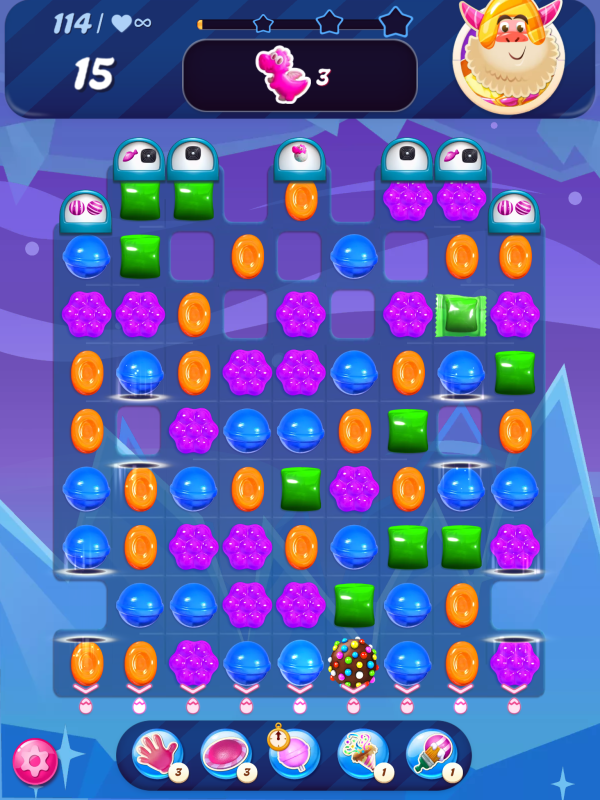This screenshot has width=600, height=800.
Task: Activate the pink UFO booster
Action: tap(226, 755)
